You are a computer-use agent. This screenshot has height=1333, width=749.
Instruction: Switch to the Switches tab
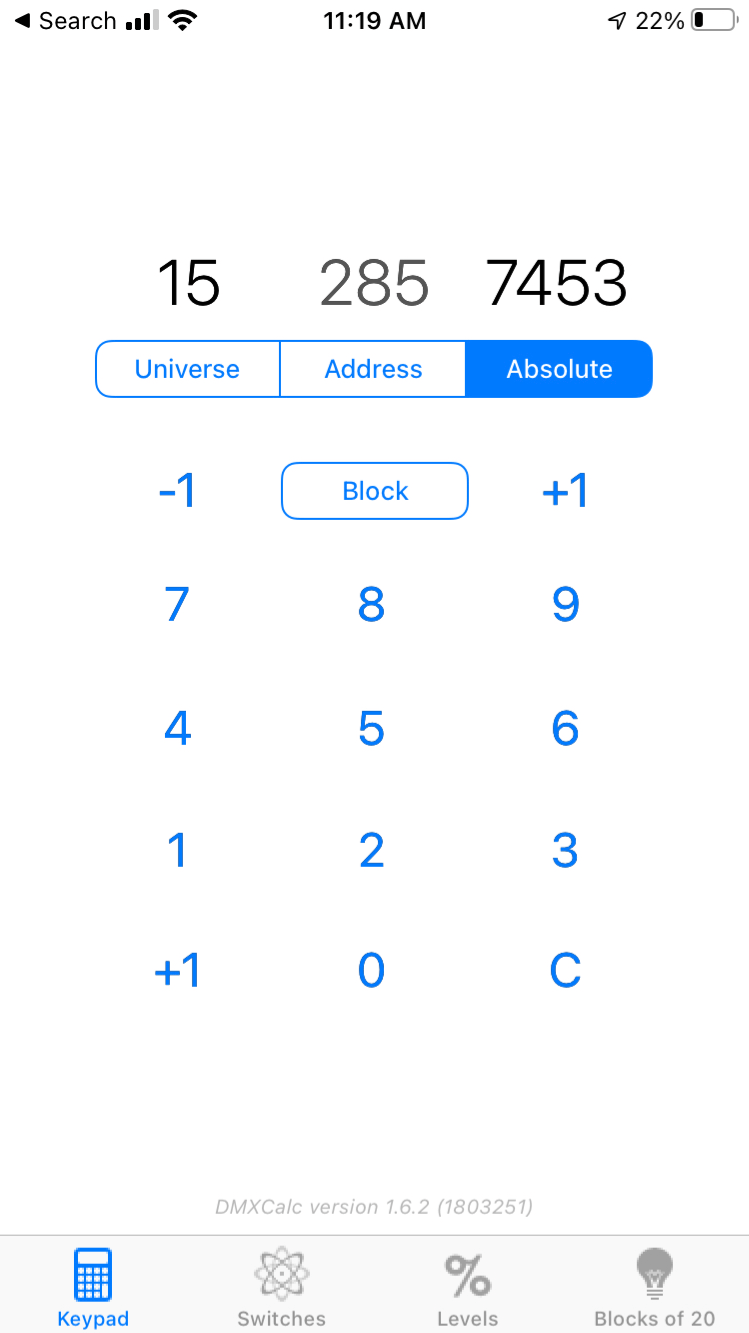281,1289
